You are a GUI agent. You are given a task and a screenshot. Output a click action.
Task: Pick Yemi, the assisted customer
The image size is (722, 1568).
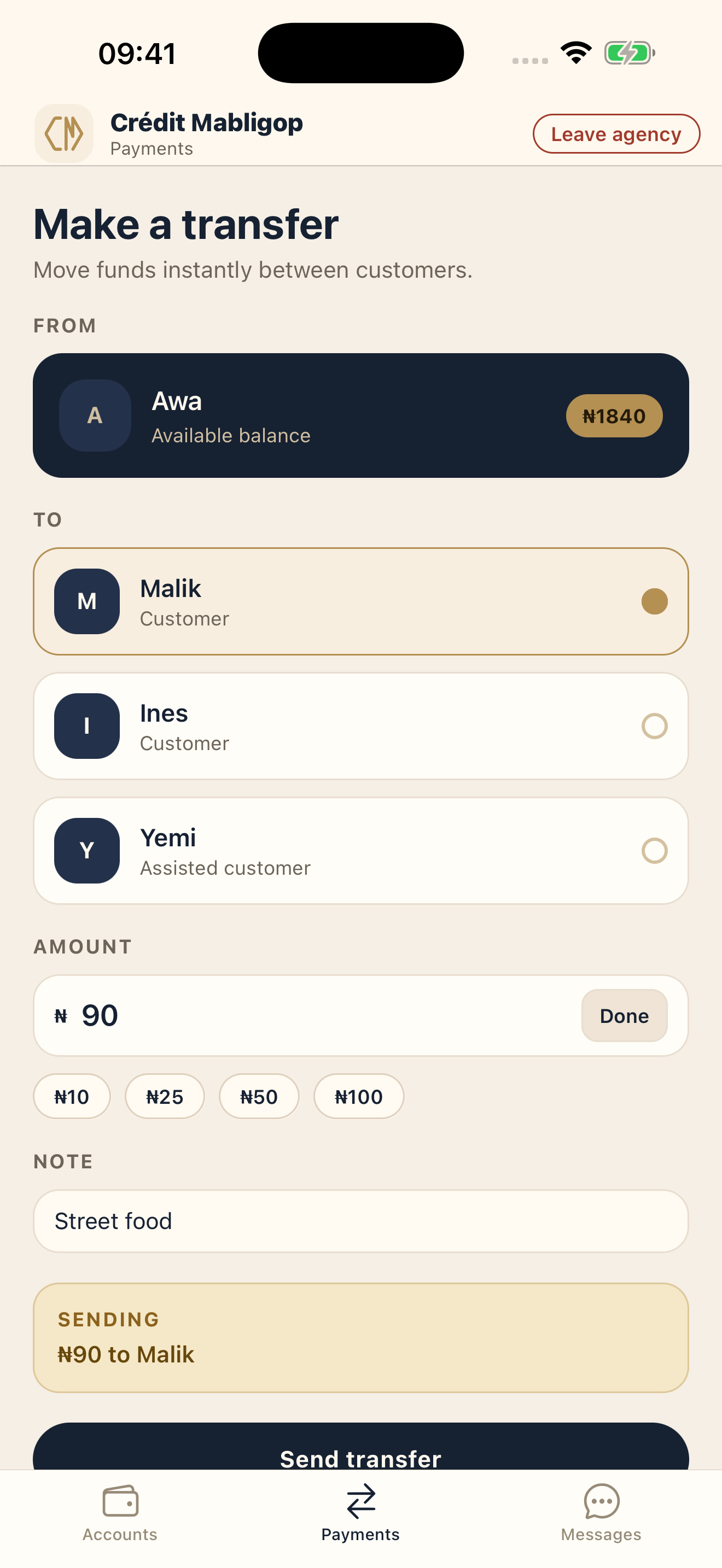tap(360, 850)
